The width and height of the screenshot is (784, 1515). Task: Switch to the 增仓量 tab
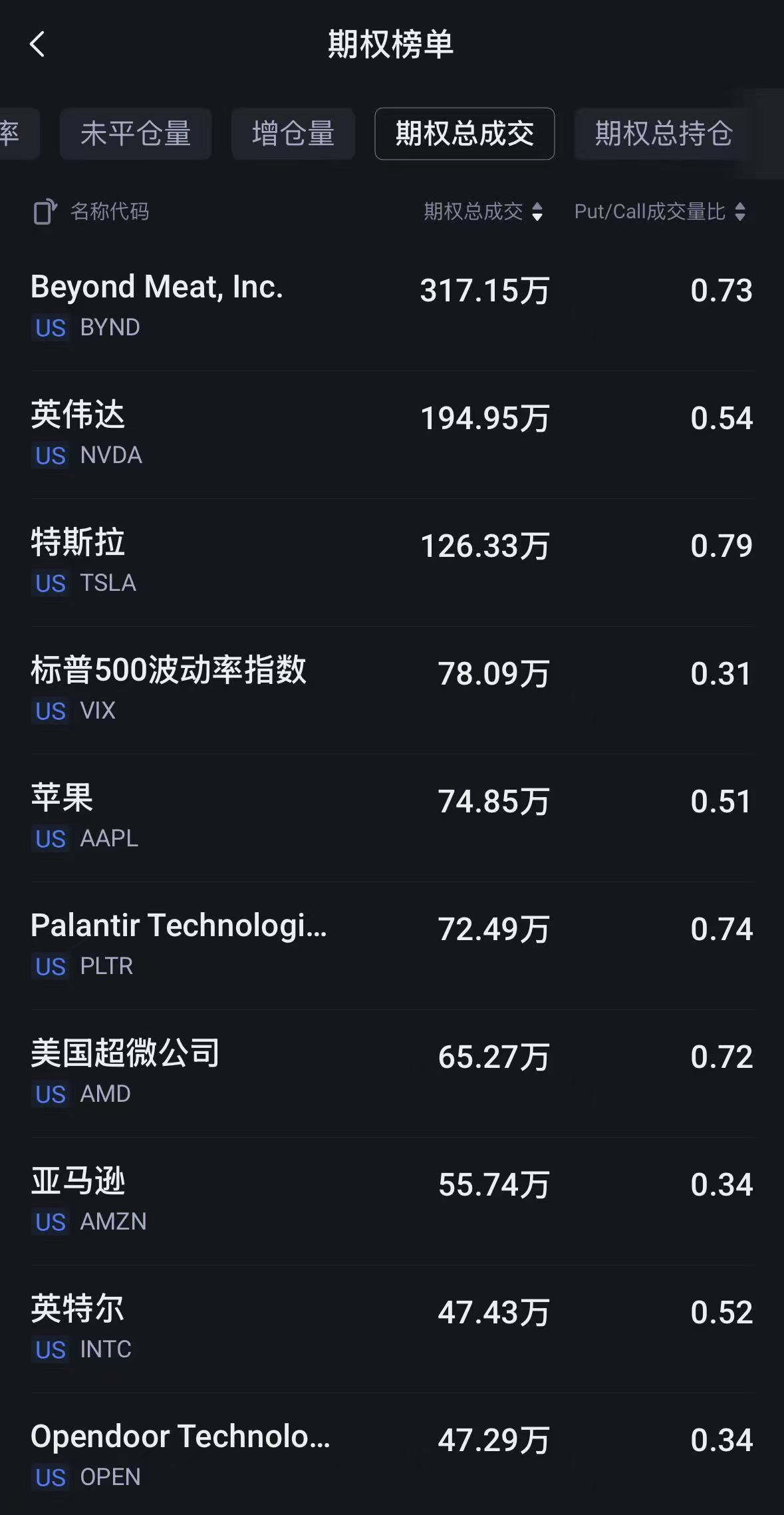point(293,134)
